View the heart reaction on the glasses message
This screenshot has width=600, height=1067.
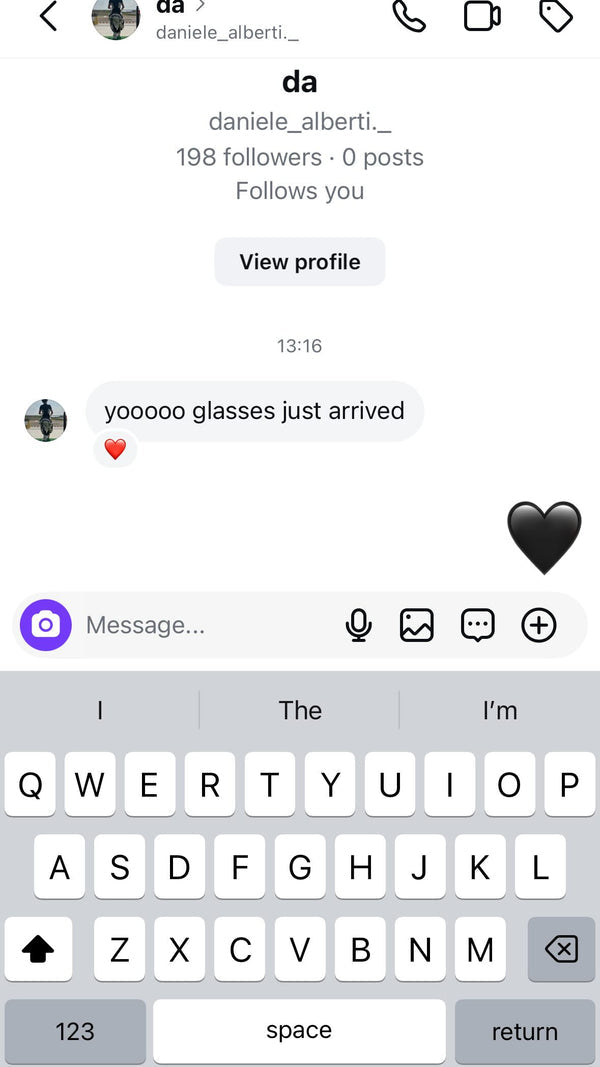[115, 449]
